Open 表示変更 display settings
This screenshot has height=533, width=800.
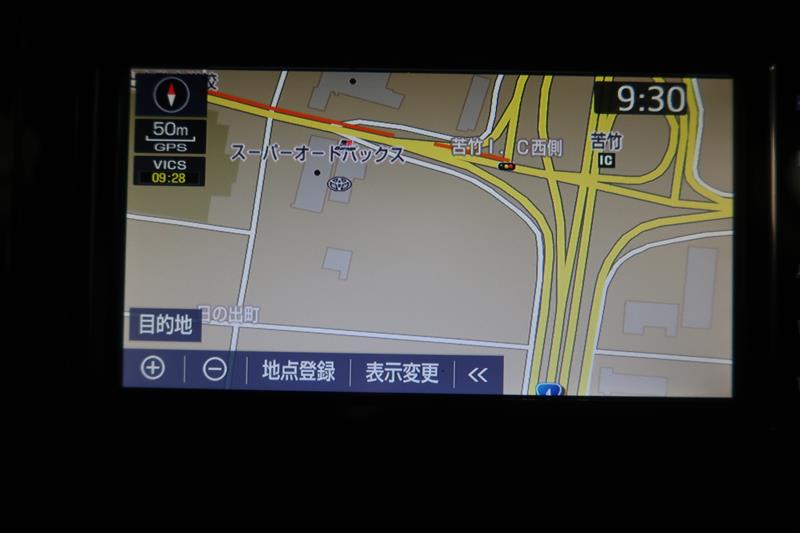tap(401, 373)
